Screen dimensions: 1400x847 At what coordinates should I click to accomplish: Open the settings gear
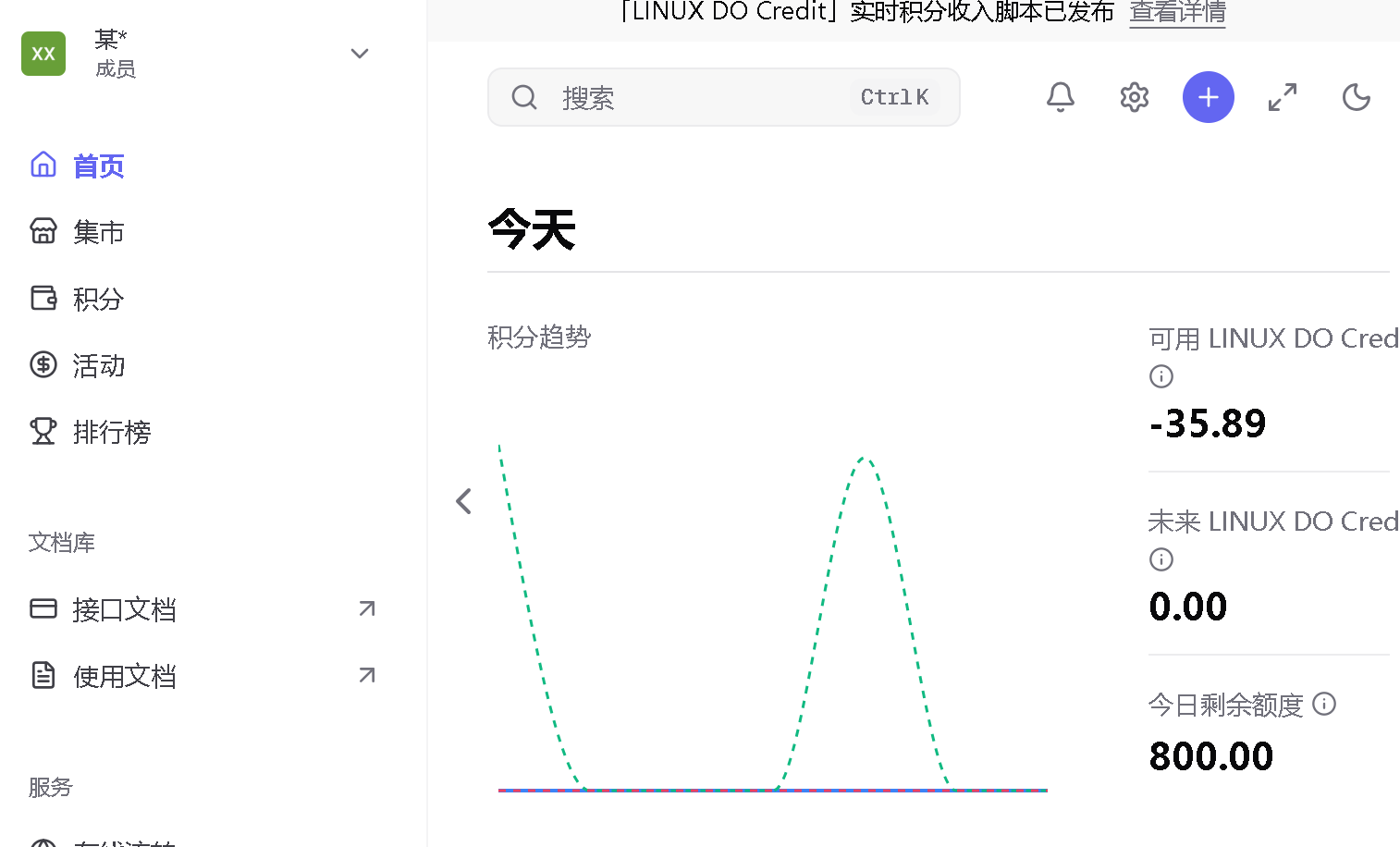(1135, 97)
